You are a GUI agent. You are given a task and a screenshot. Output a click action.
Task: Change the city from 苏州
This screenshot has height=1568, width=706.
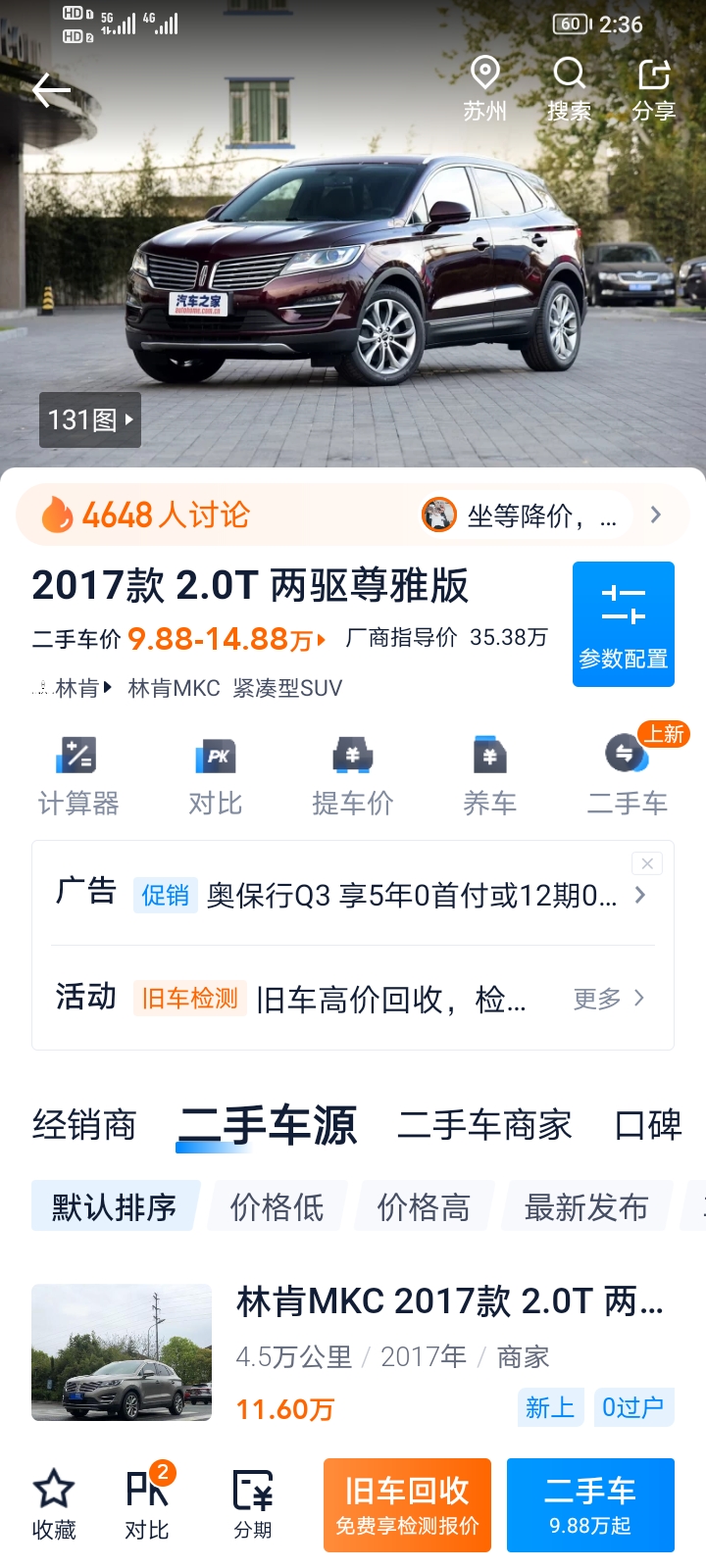click(485, 89)
